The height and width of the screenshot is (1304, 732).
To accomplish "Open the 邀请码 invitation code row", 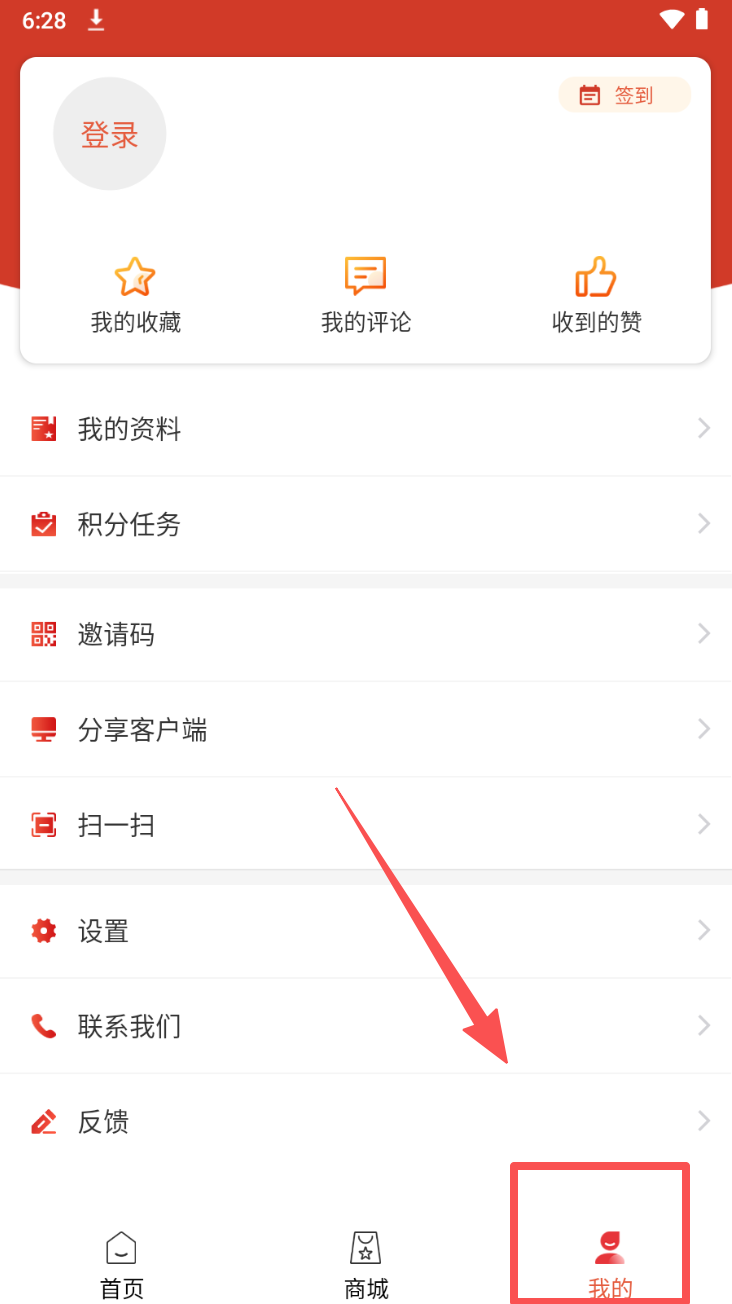I will (x=365, y=634).
